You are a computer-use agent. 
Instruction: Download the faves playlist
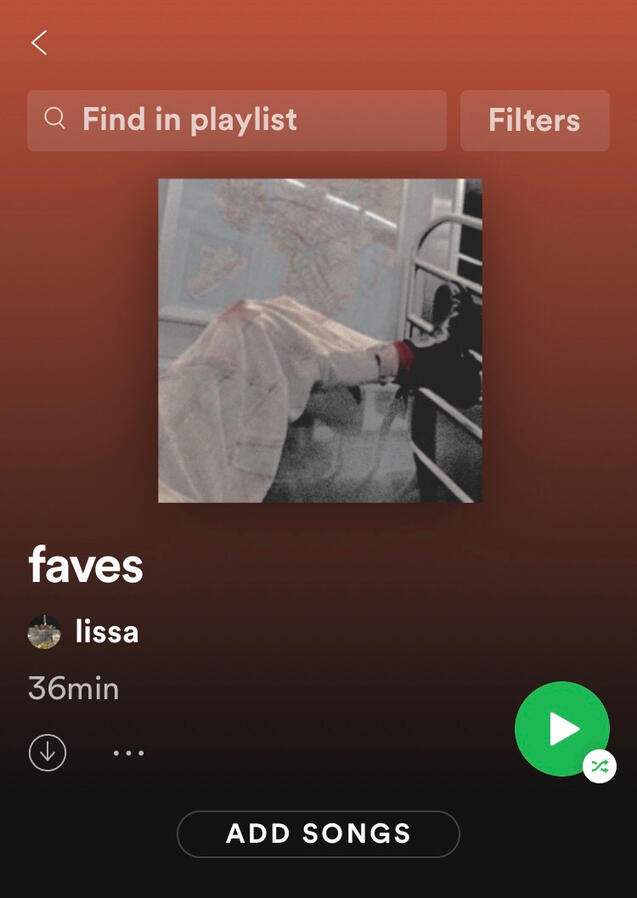coord(47,752)
